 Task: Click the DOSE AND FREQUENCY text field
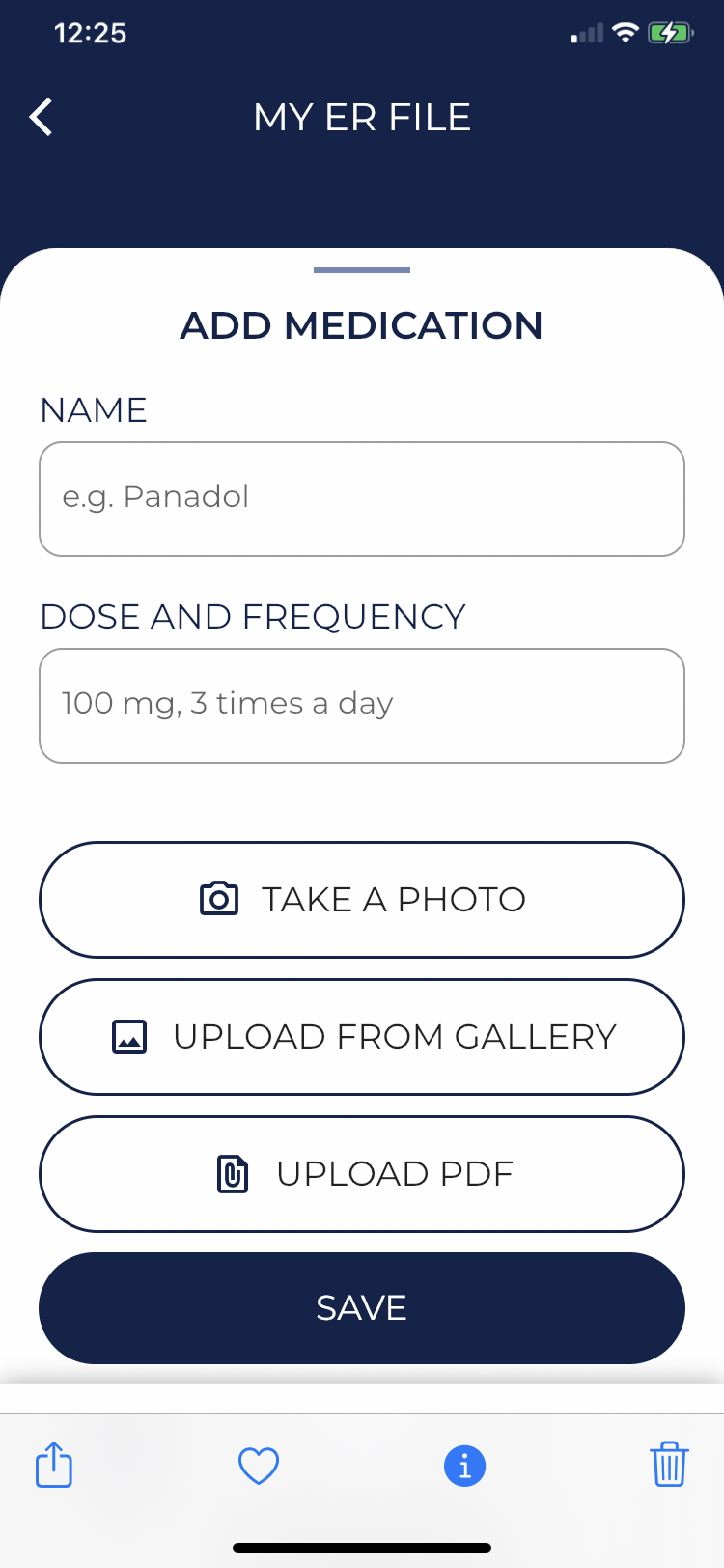coord(362,705)
